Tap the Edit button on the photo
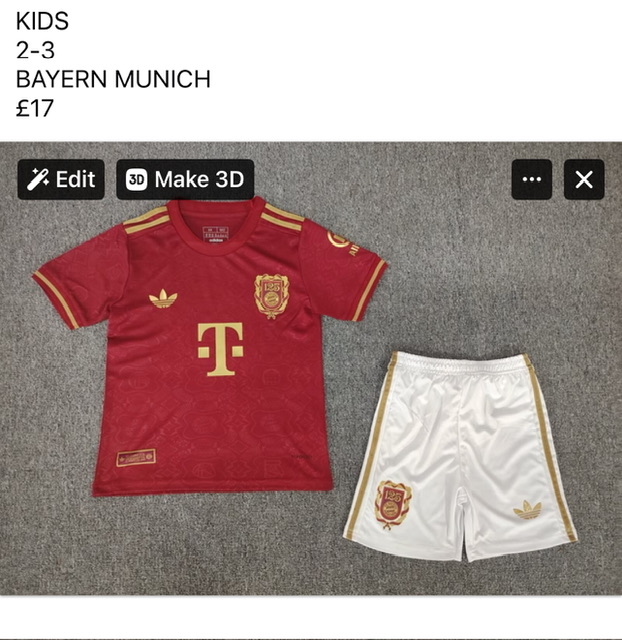Screen dimensions: 622x640 (61, 180)
